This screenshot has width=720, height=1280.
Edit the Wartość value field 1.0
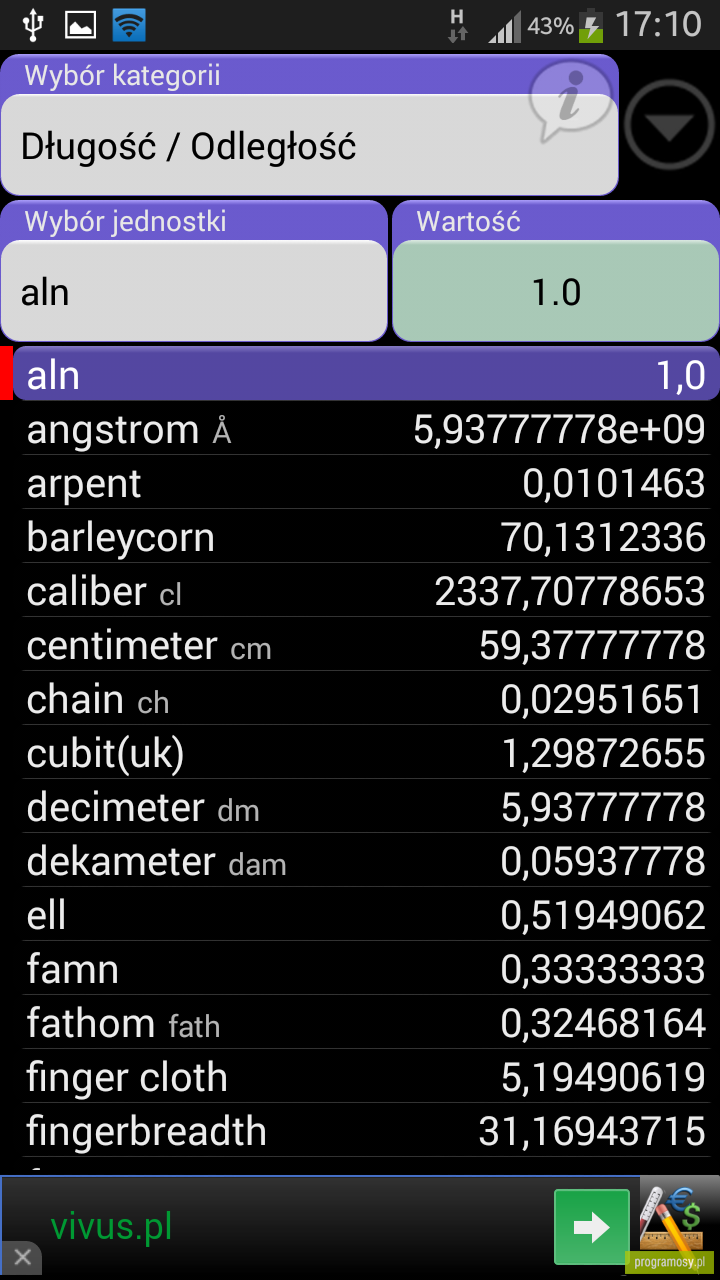pos(556,292)
